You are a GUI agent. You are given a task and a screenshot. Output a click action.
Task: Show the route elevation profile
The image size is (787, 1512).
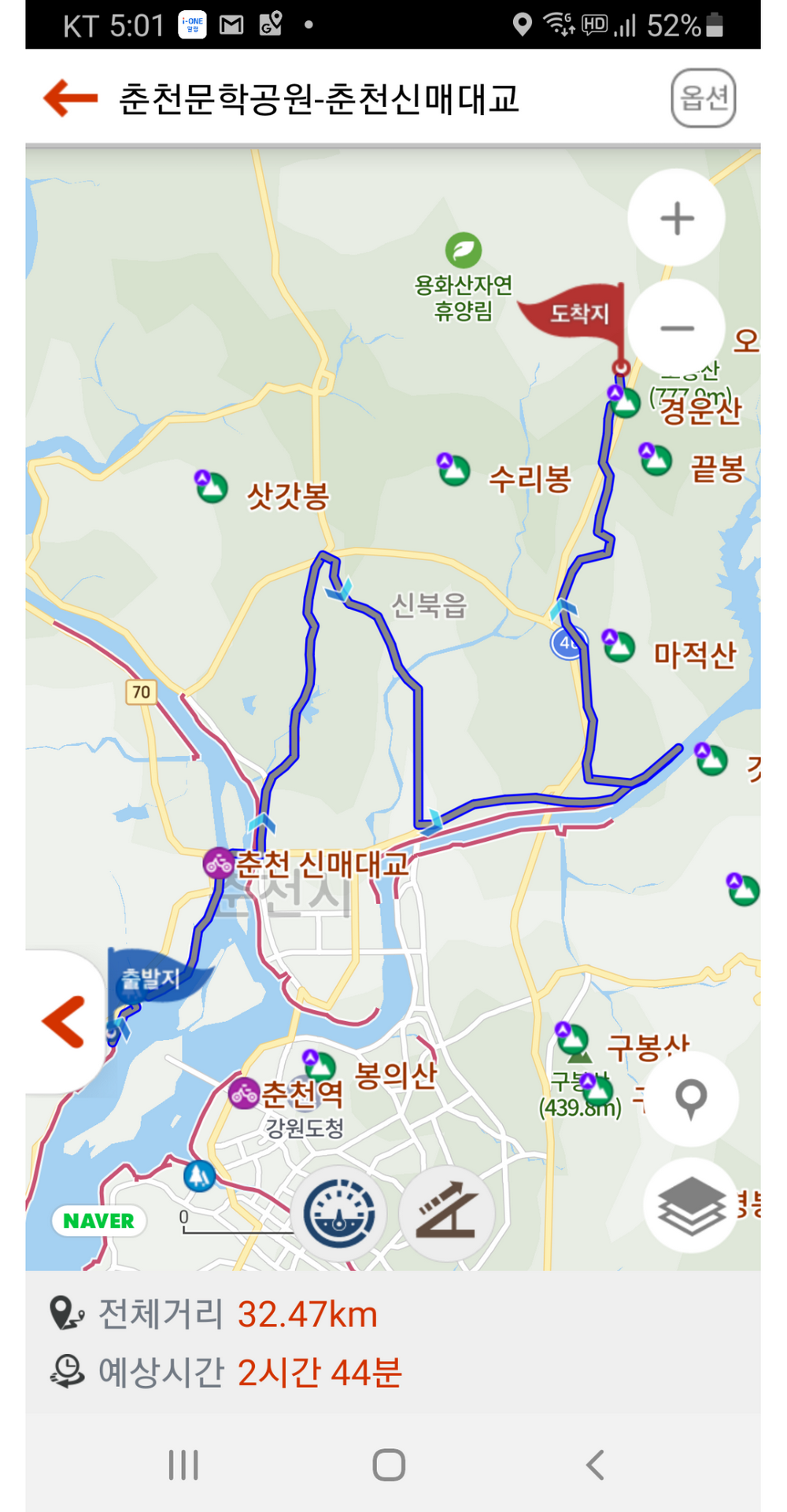pos(446,1214)
